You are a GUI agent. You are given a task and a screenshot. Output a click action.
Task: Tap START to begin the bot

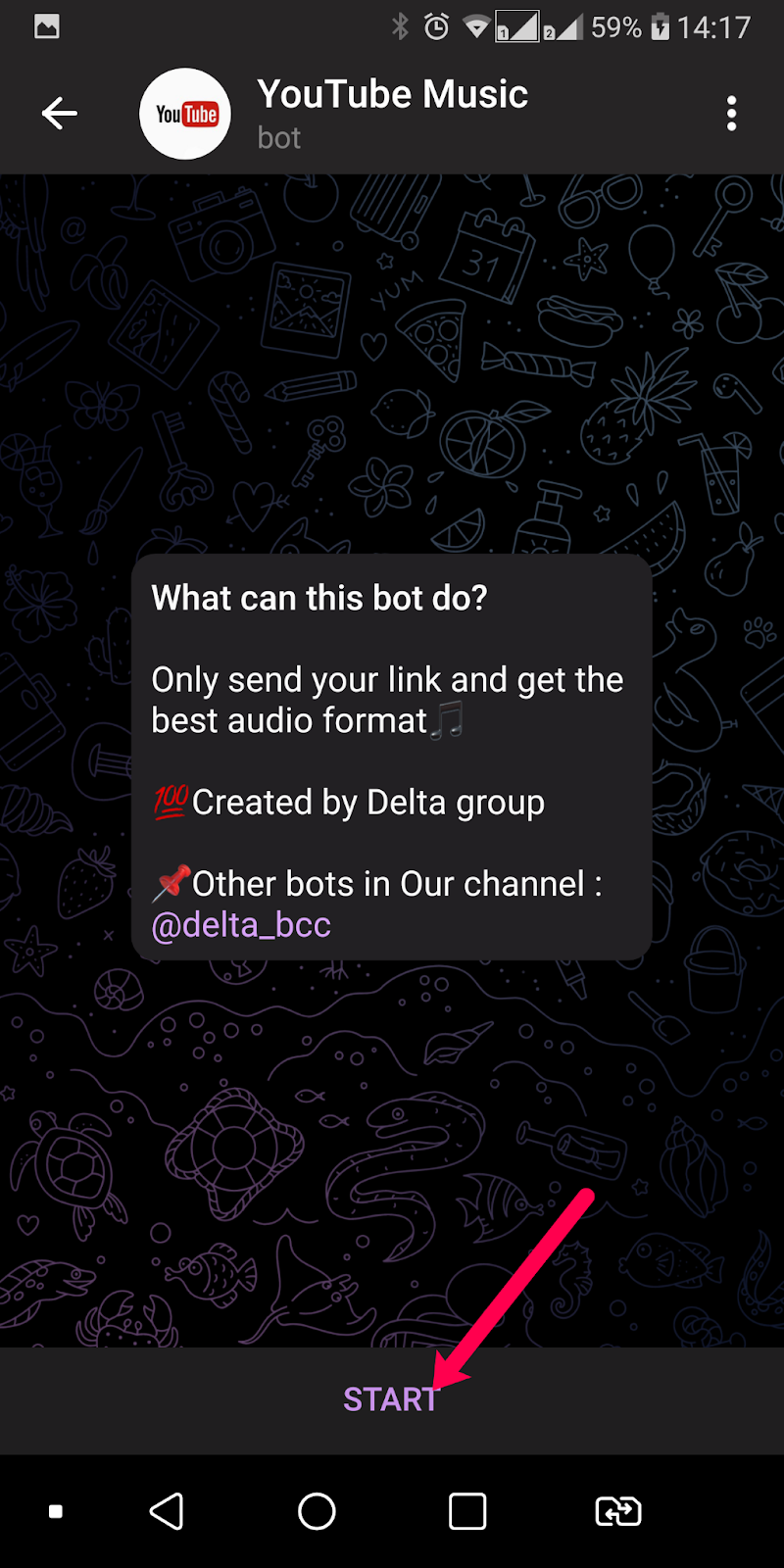pyautogui.click(x=391, y=1399)
